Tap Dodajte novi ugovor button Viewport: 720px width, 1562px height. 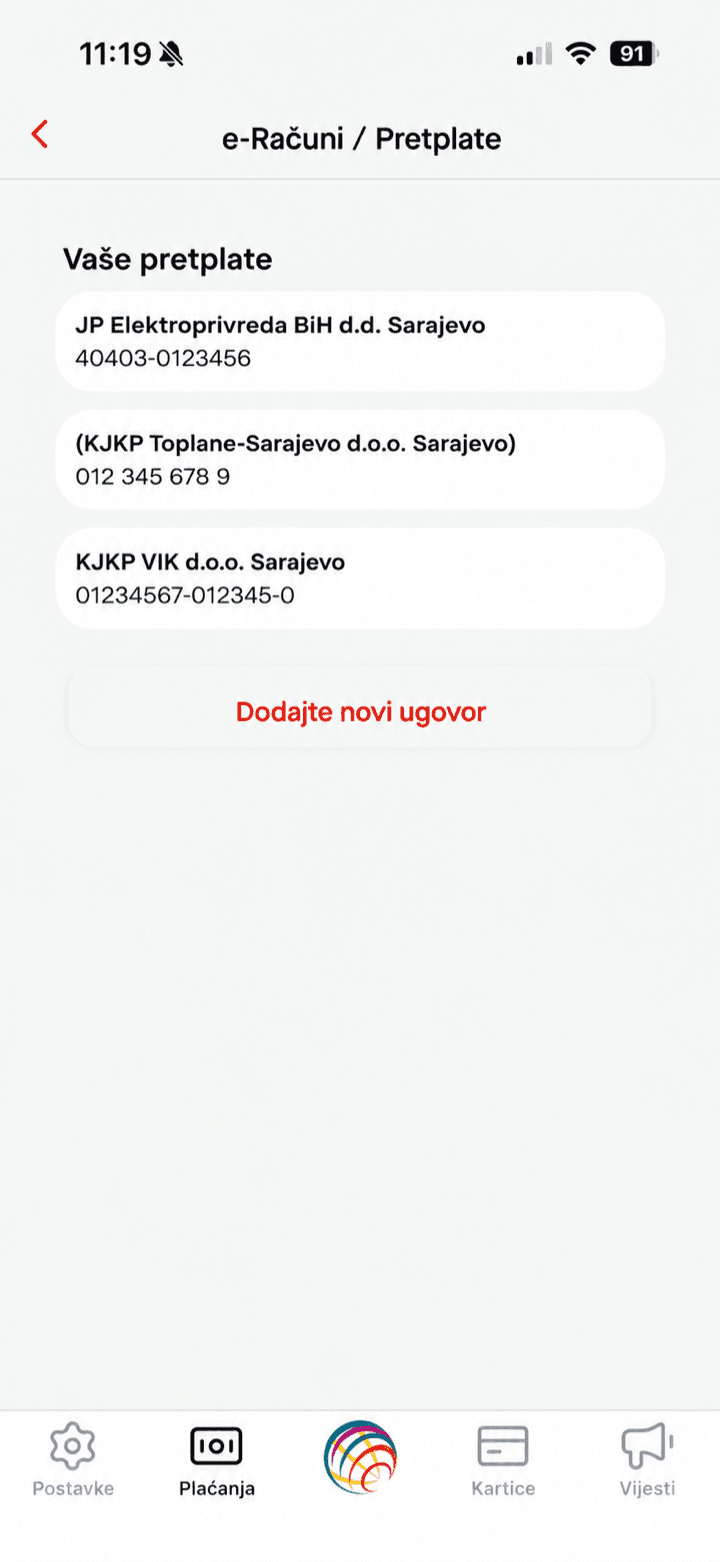360,712
